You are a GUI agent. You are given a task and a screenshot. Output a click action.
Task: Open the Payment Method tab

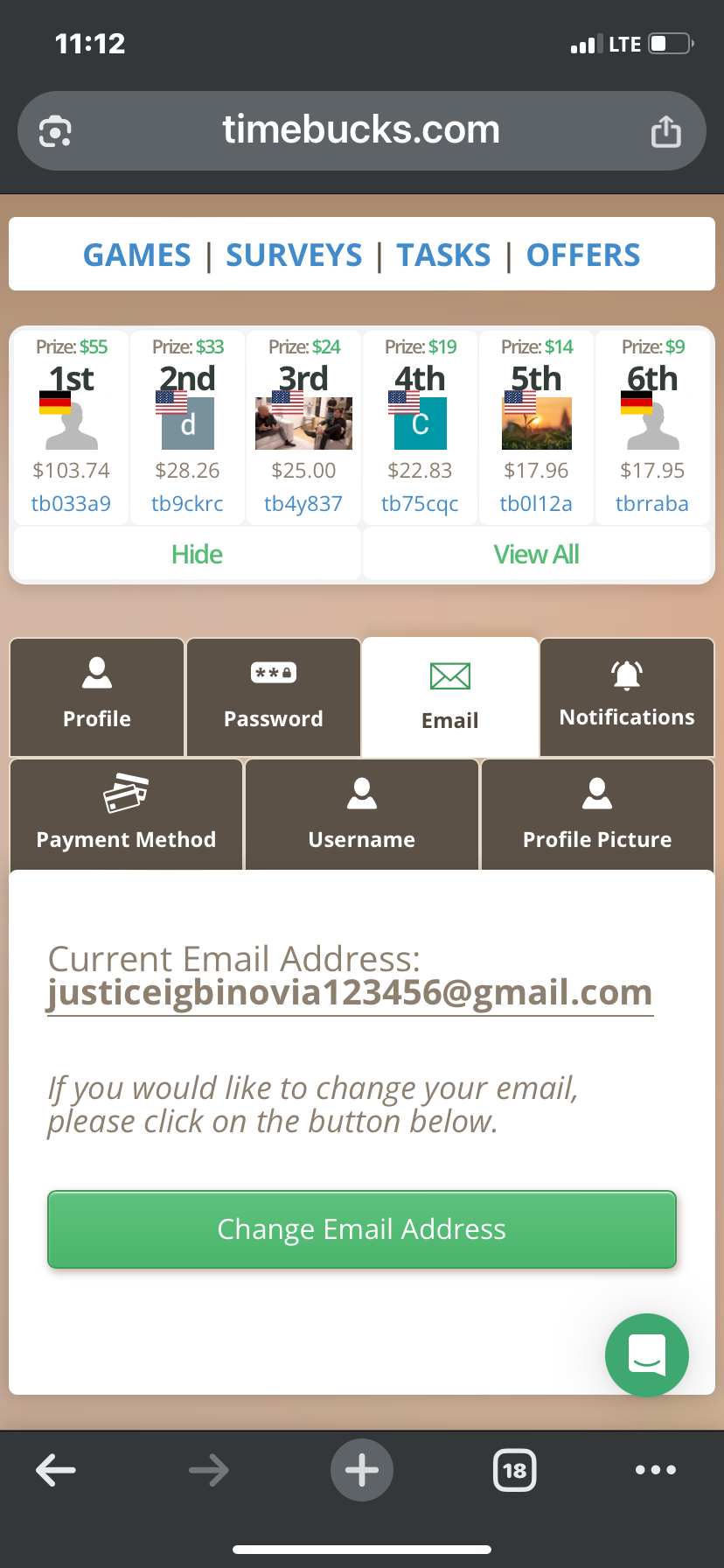126,815
